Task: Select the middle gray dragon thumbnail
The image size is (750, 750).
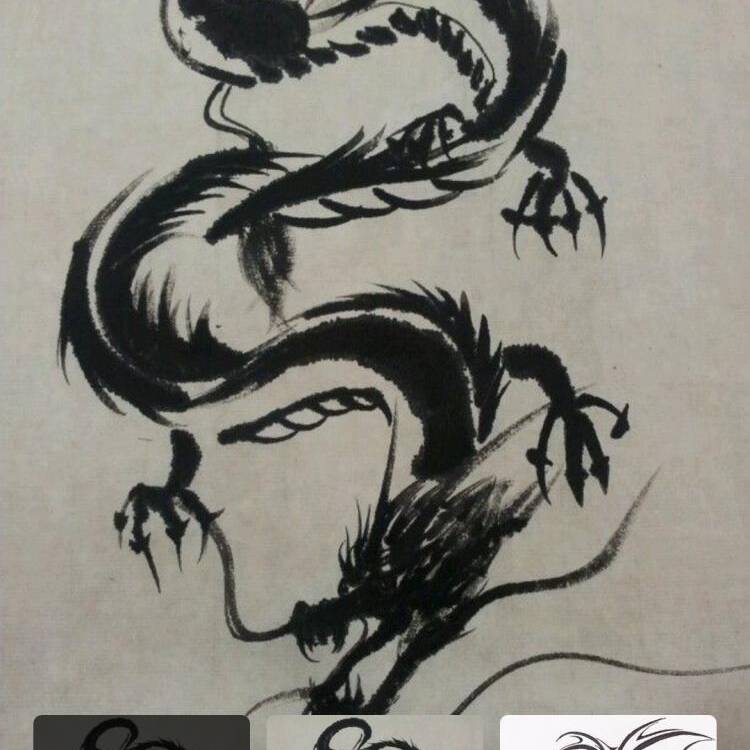Action: (x=374, y=733)
